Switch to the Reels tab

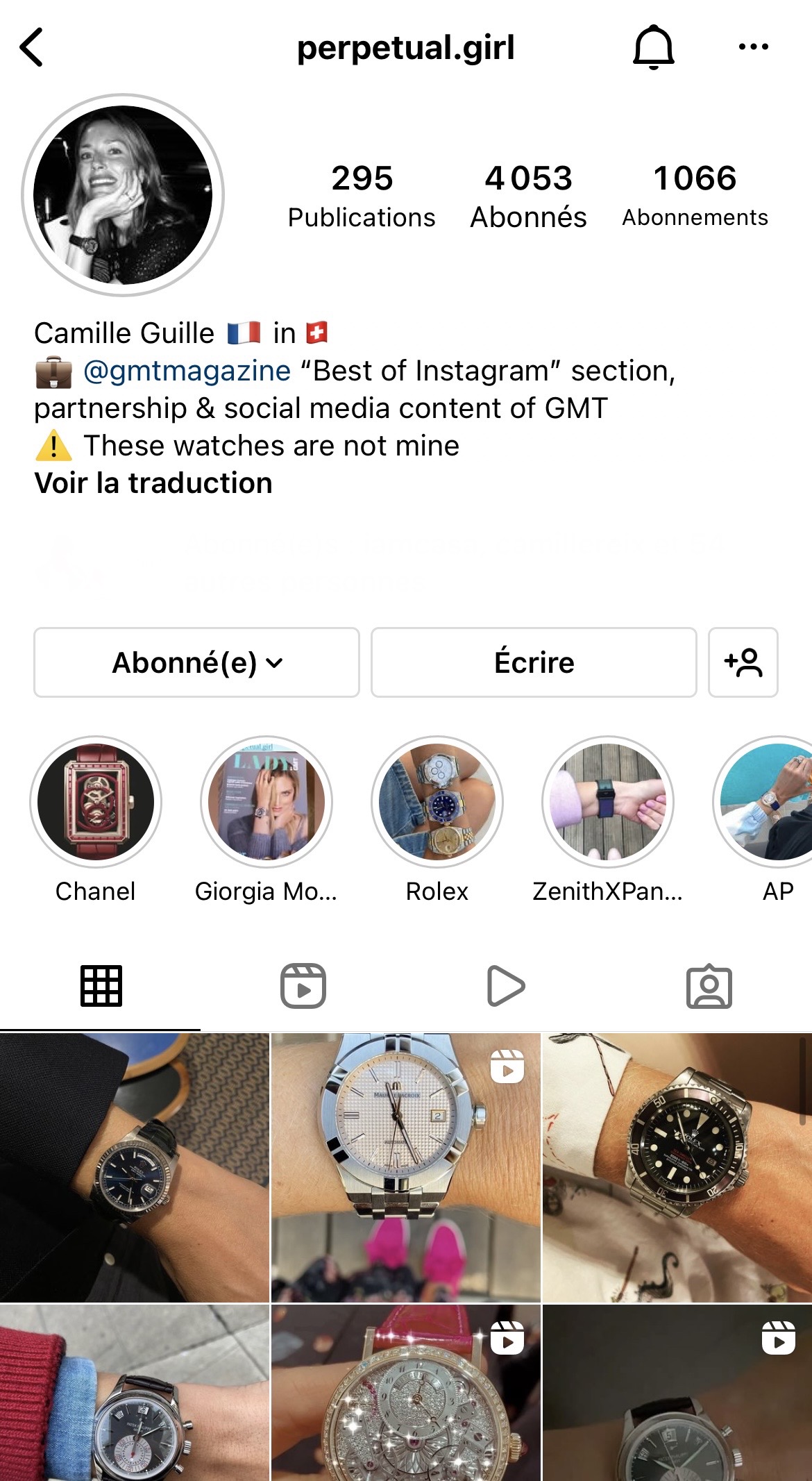[303, 985]
